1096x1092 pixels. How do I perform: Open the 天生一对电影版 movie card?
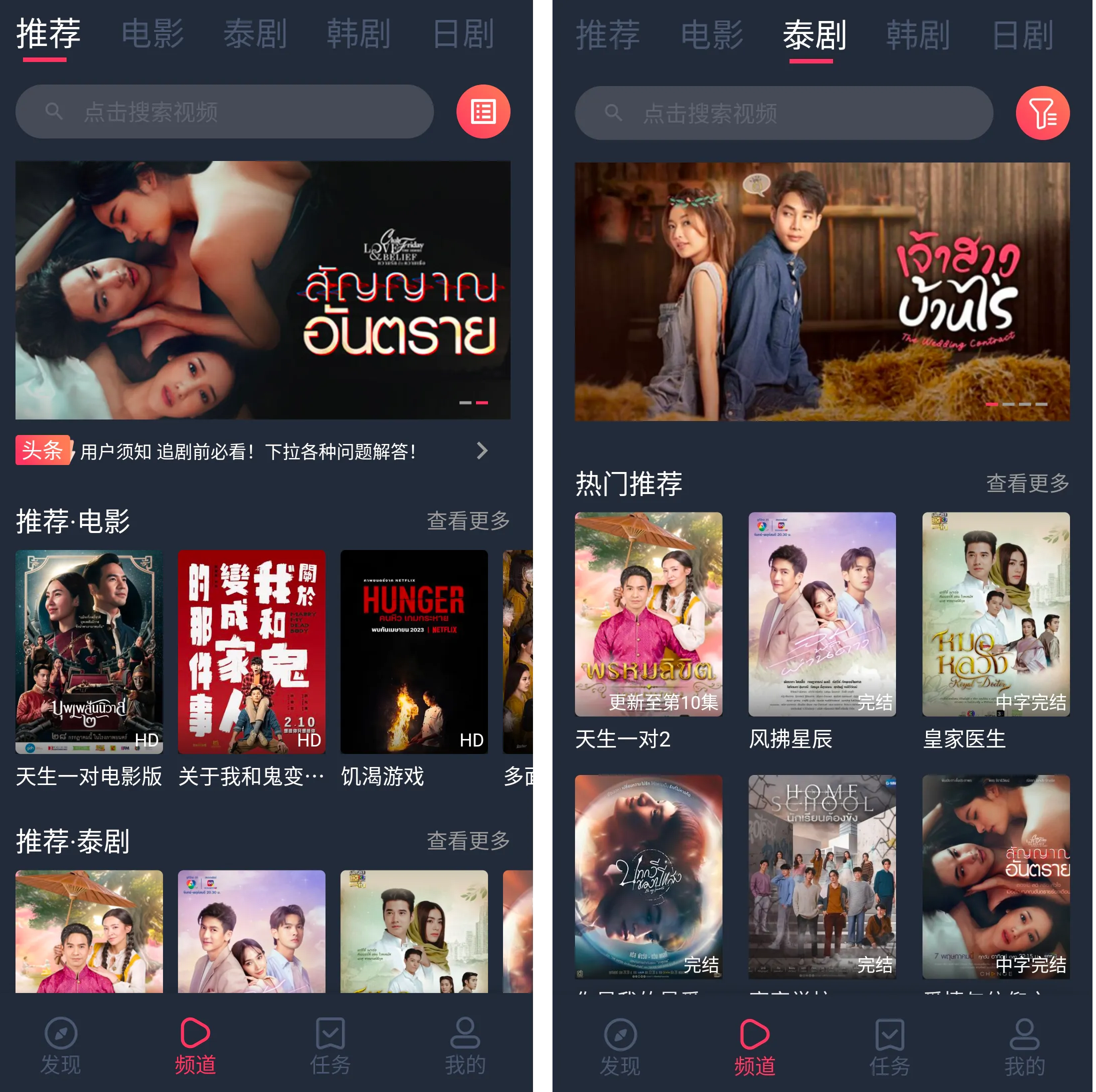tap(89, 651)
